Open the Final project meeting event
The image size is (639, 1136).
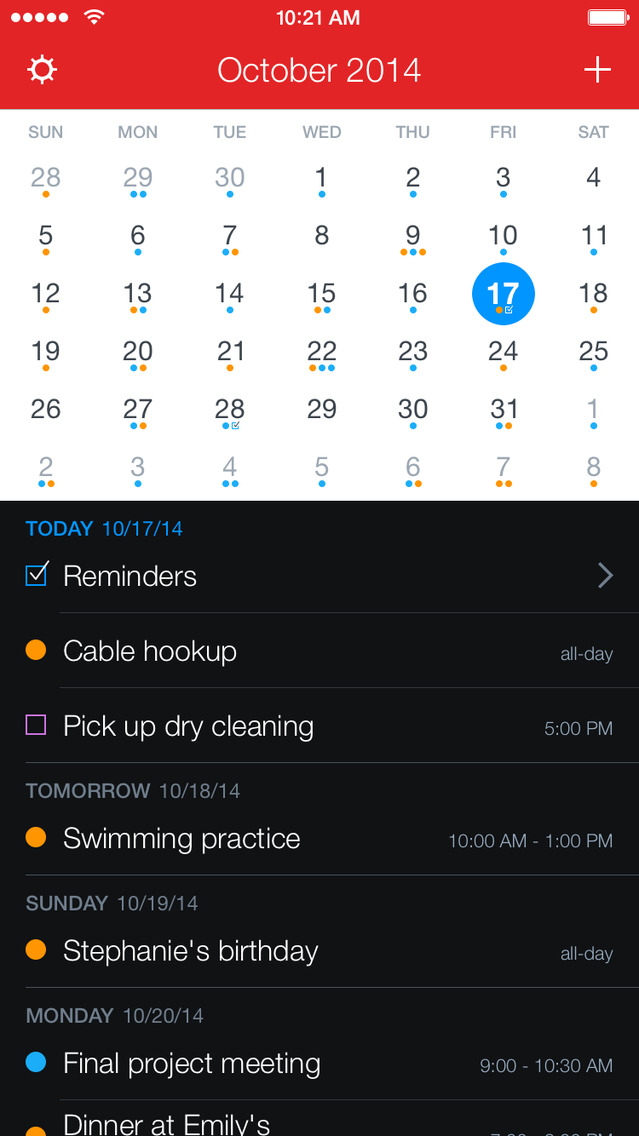click(x=319, y=1064)
